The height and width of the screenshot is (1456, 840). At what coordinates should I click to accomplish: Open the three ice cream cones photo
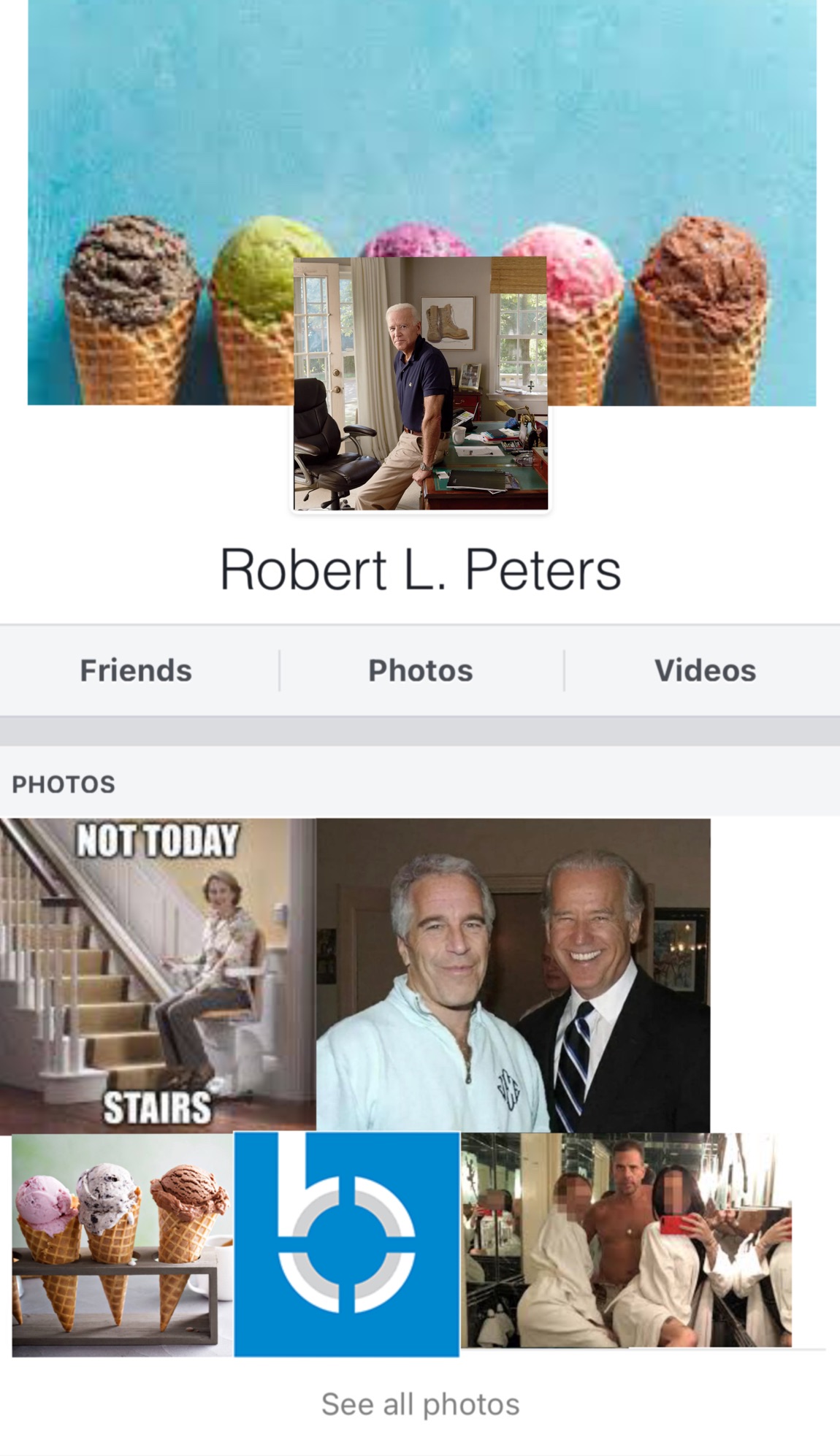point(122,1244)
